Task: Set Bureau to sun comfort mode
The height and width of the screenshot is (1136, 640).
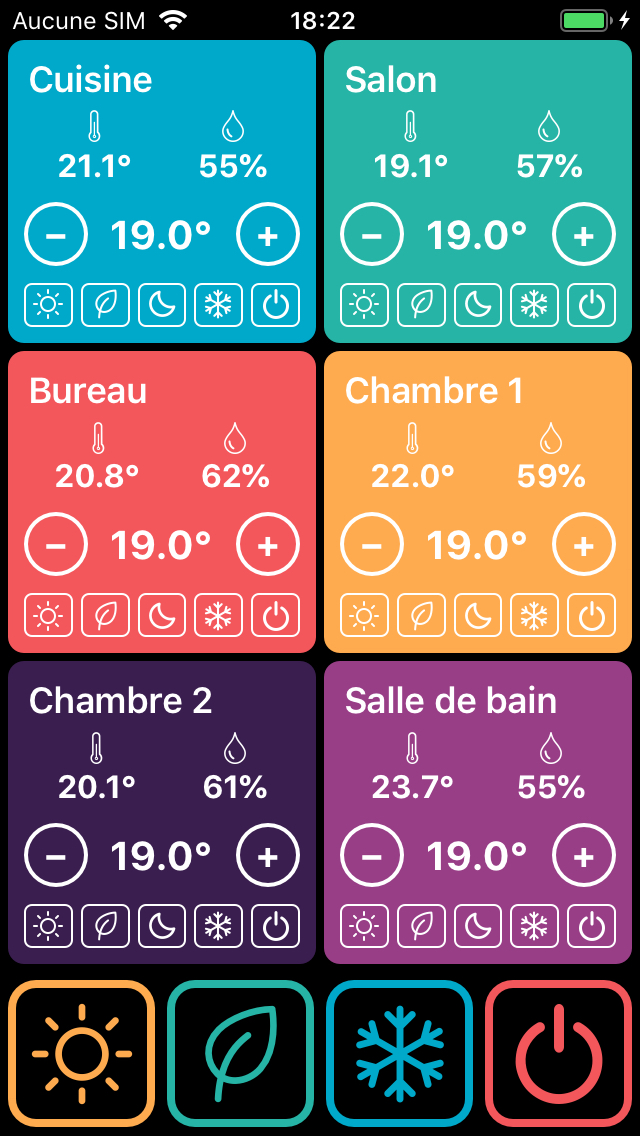Action: point(48,615)
